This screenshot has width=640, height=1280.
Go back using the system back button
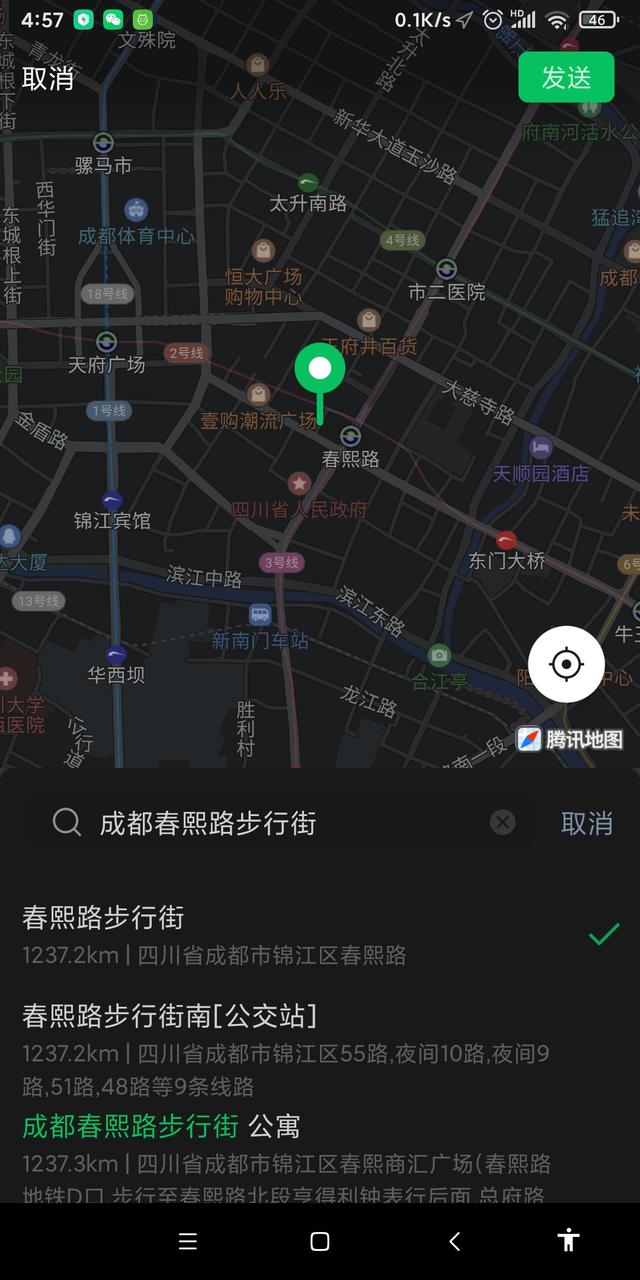tap(455, 1241)
